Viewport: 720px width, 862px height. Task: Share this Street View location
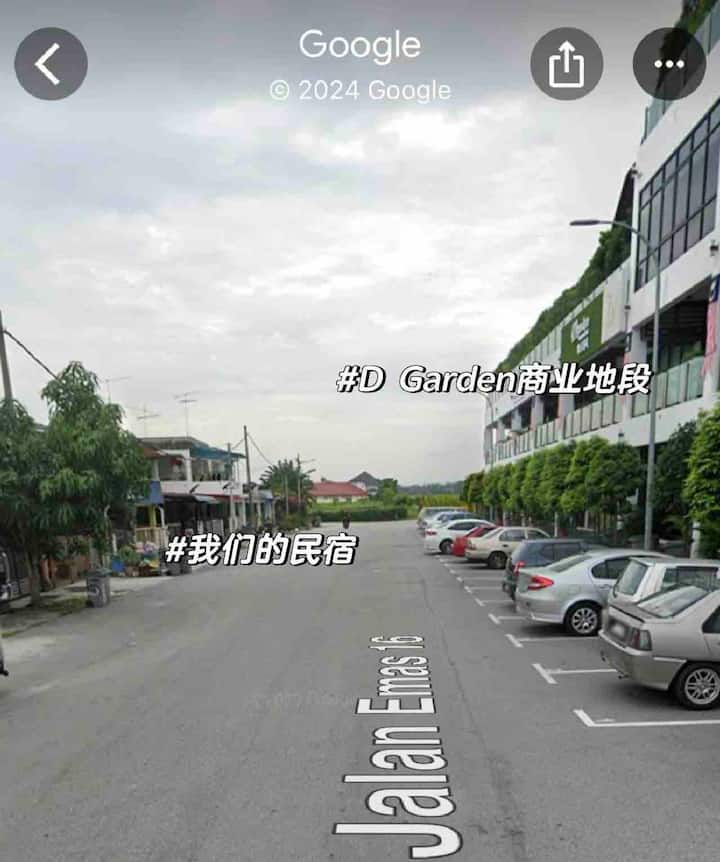566,64
